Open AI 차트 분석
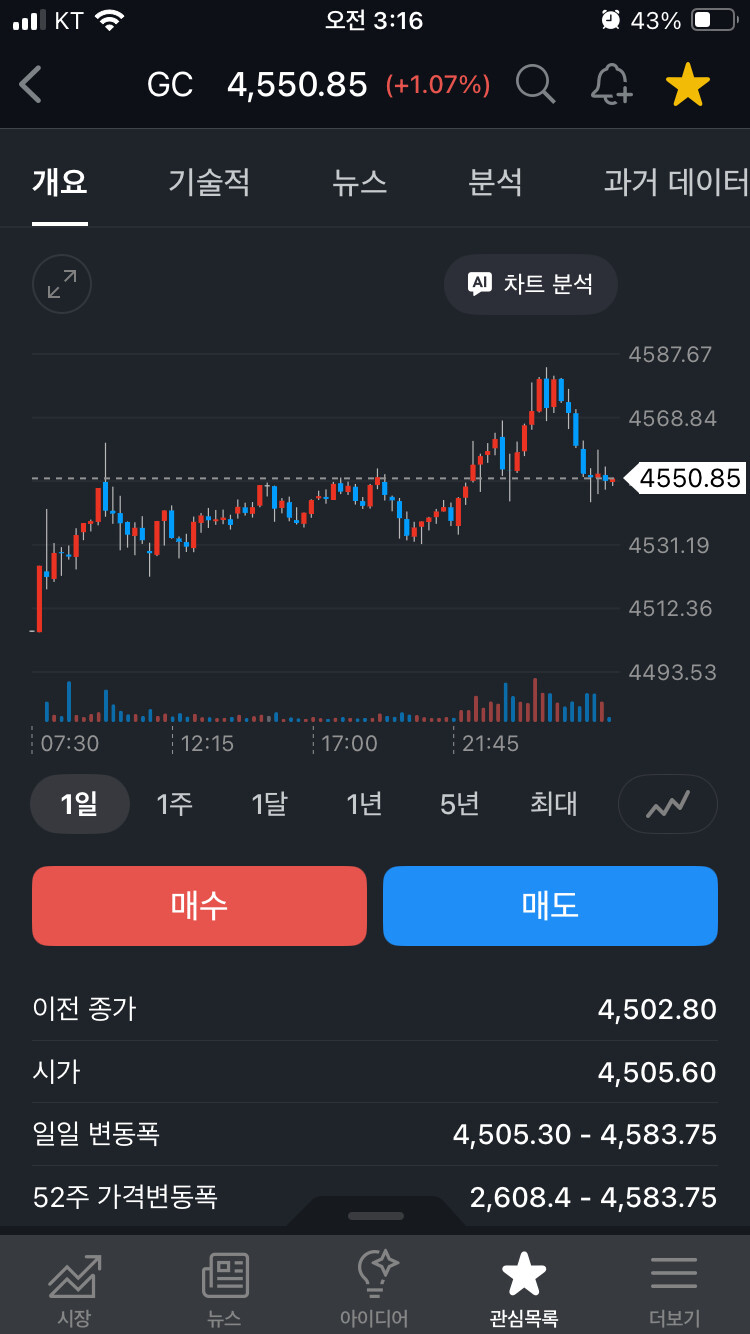Screen dimensions: 750x1334 click(530, 284)
